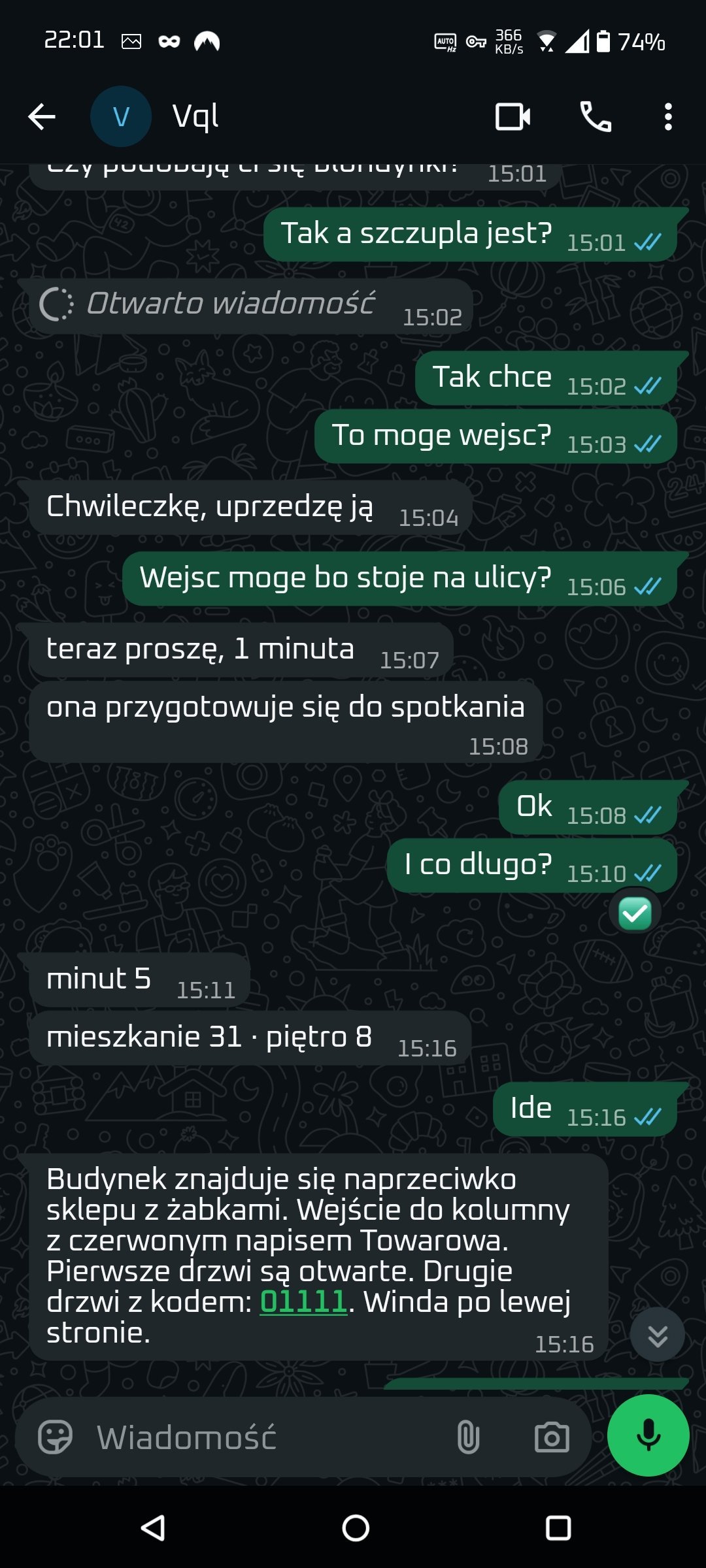This screenshot has width=706, height=1568.
Task: Go back from the Vql chat
Action: (x=42, y=117)
